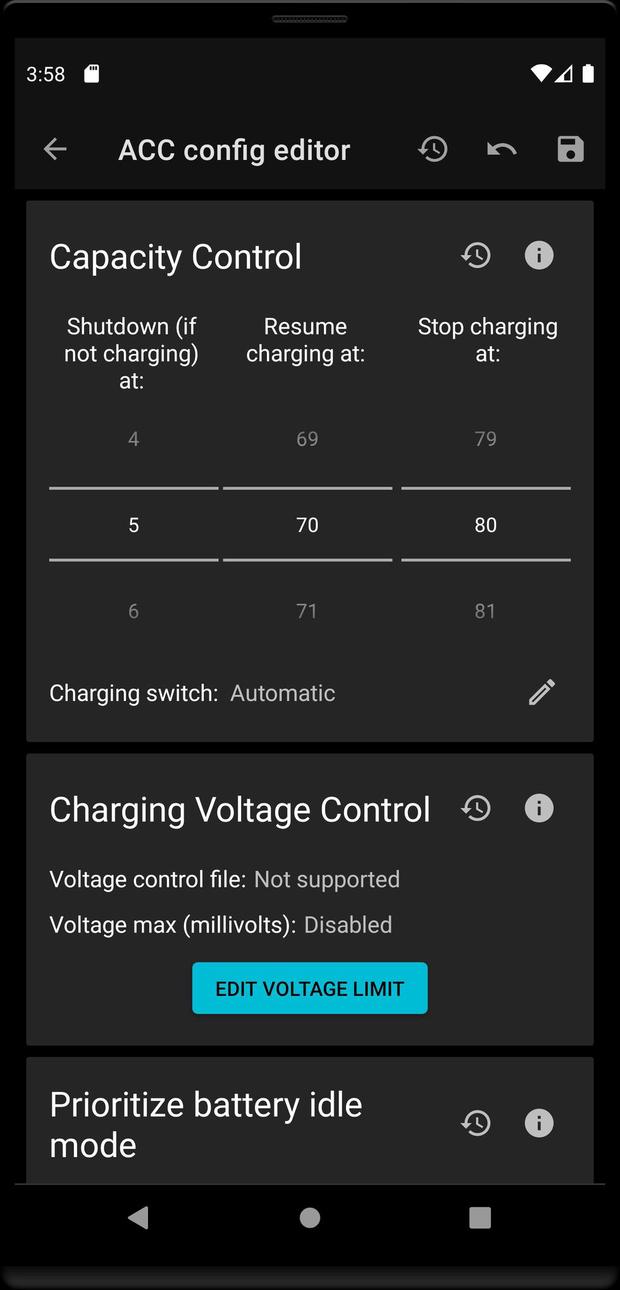The width and height of the screenshot is (620, 1290).
Task: Reset Charging Voltage Control to defaults
Action: [476, 808]
